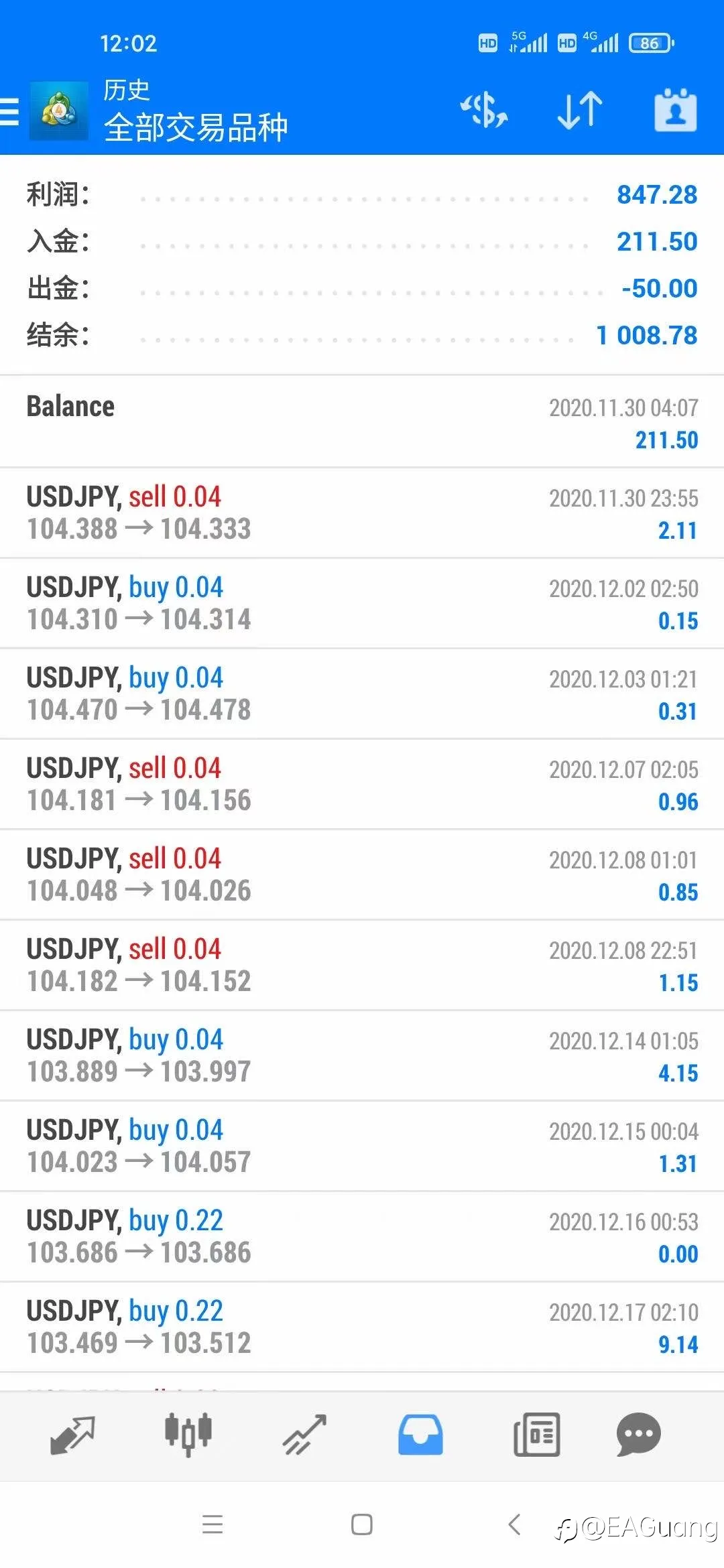Switch to the Quotes tab
This screenshot has height=1568, width=724.
tap(72, 1435)
